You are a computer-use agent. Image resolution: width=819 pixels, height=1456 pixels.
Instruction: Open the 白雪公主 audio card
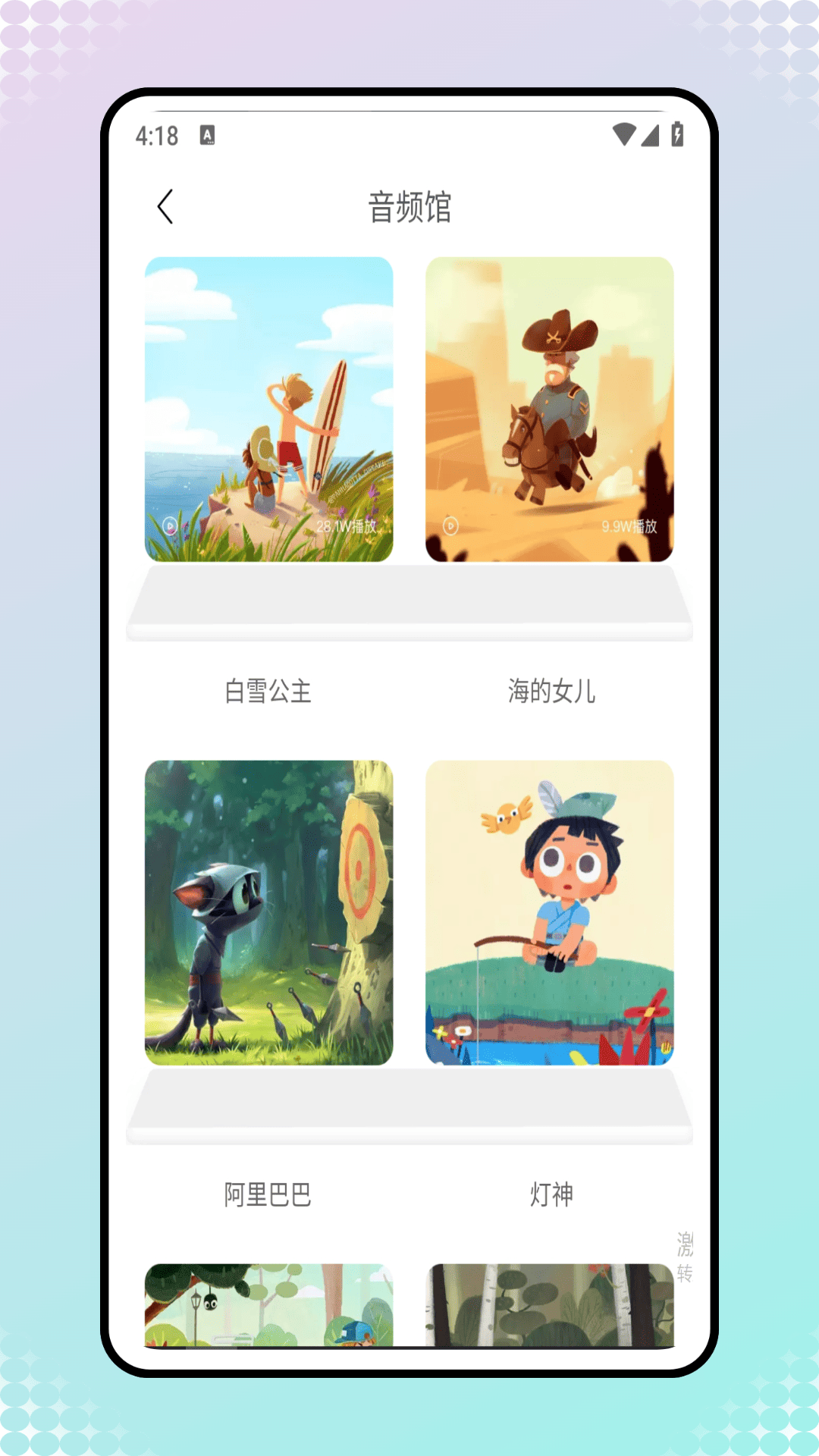(268, 409)
